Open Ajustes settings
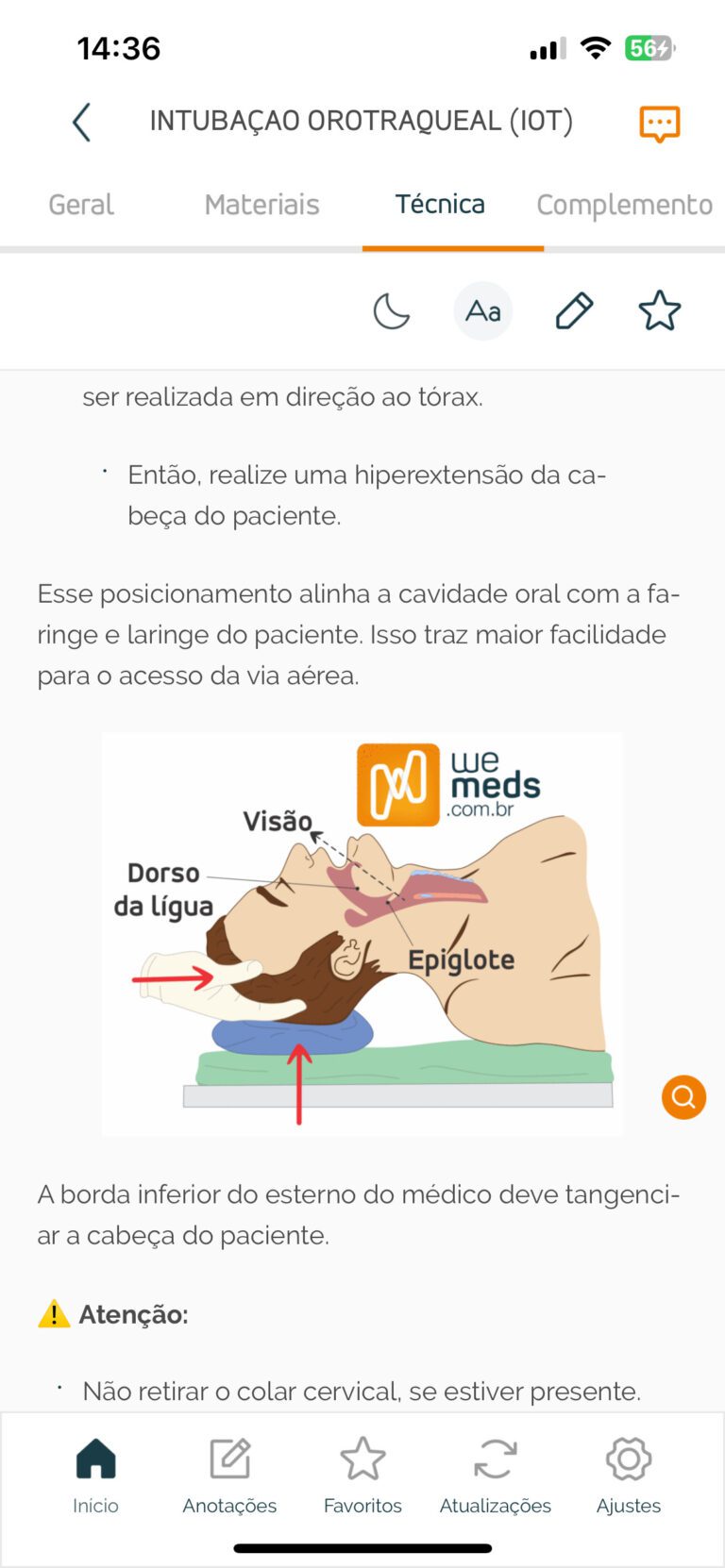The height and width of the screenshot is (1568, 725). point(629,1475)
